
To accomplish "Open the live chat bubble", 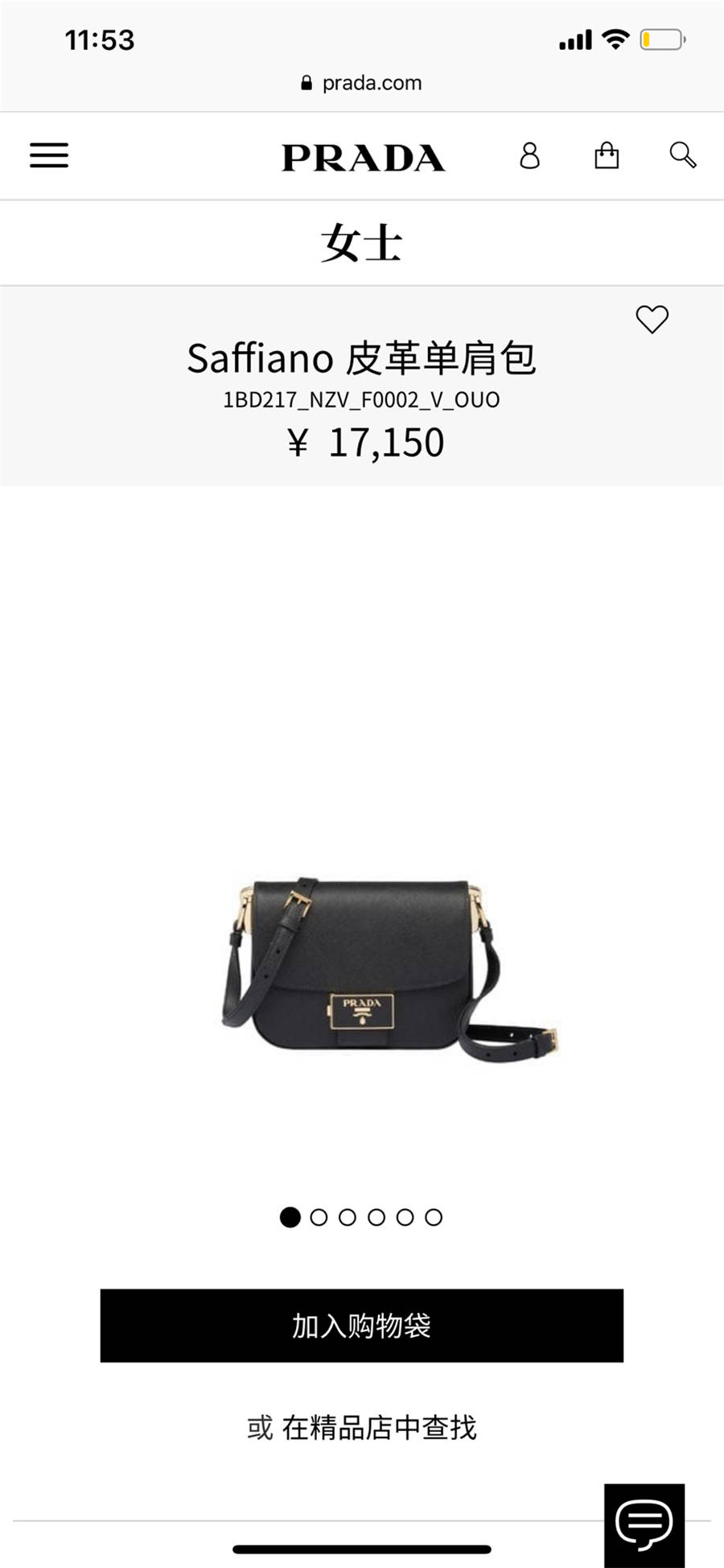I will pyautogui.click(x=644, y=1524).
